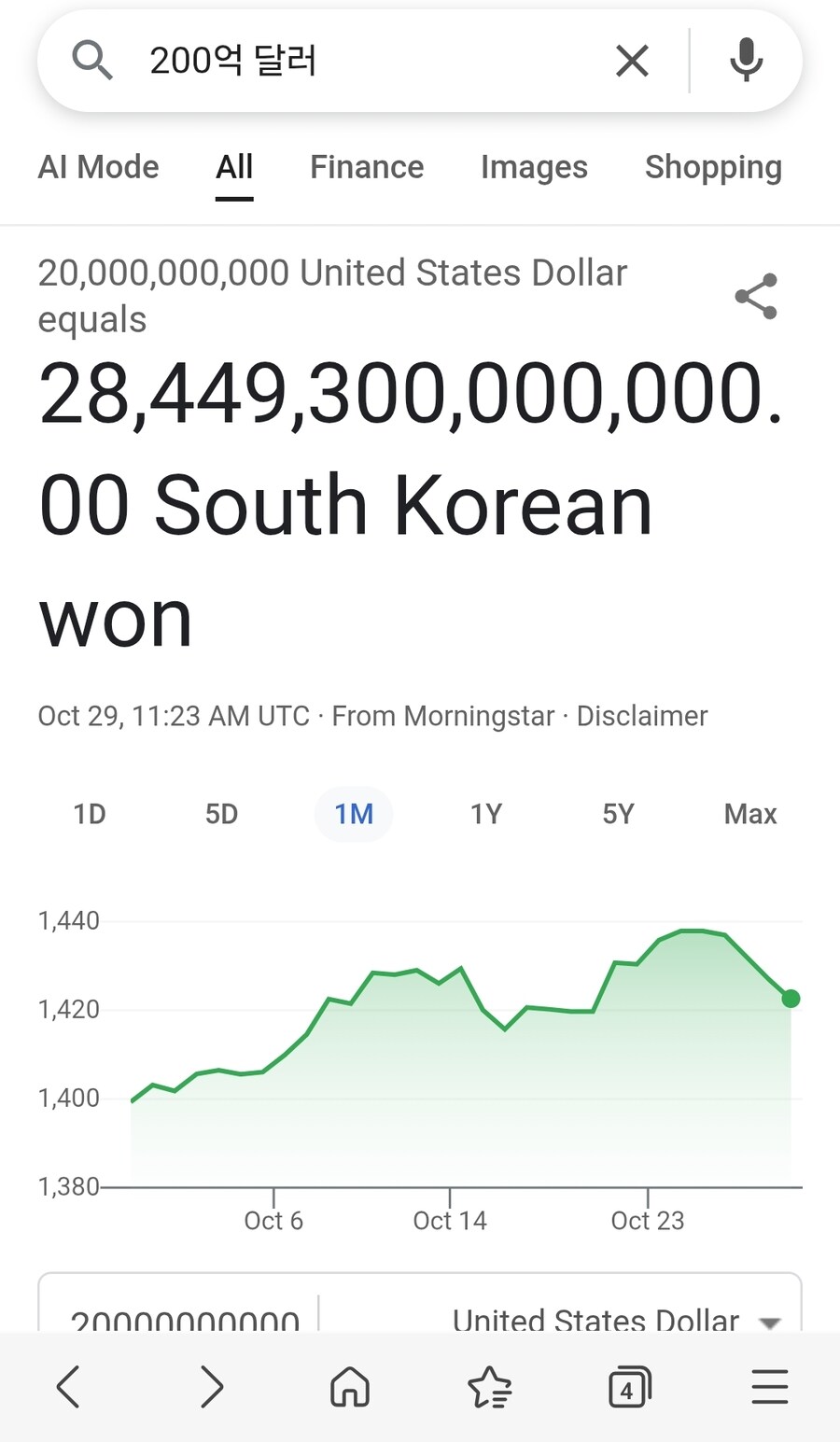Tap the home icon in the browser bar

(x=349, y=1388)
